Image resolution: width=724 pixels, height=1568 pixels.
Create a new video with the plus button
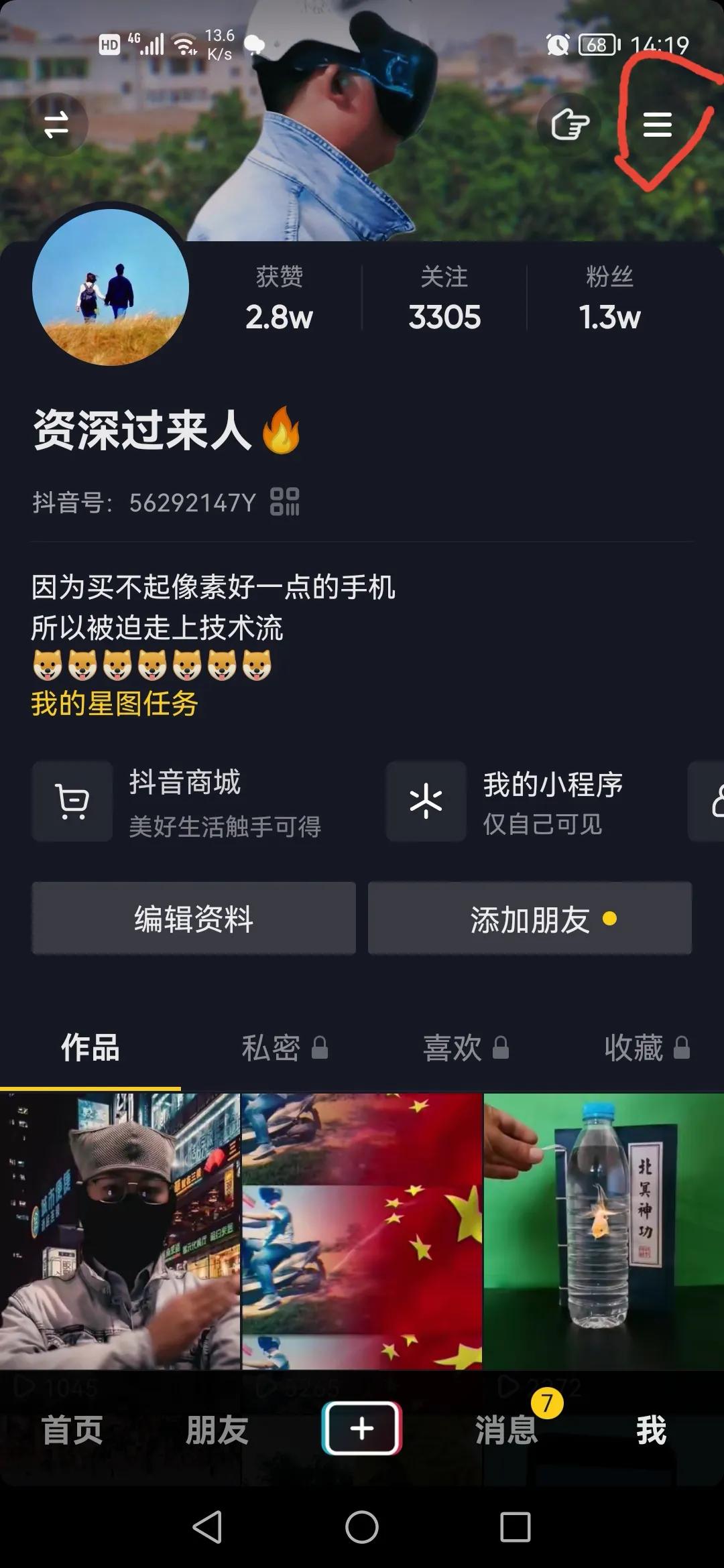pyautogui.click(x=362, y=1428)
